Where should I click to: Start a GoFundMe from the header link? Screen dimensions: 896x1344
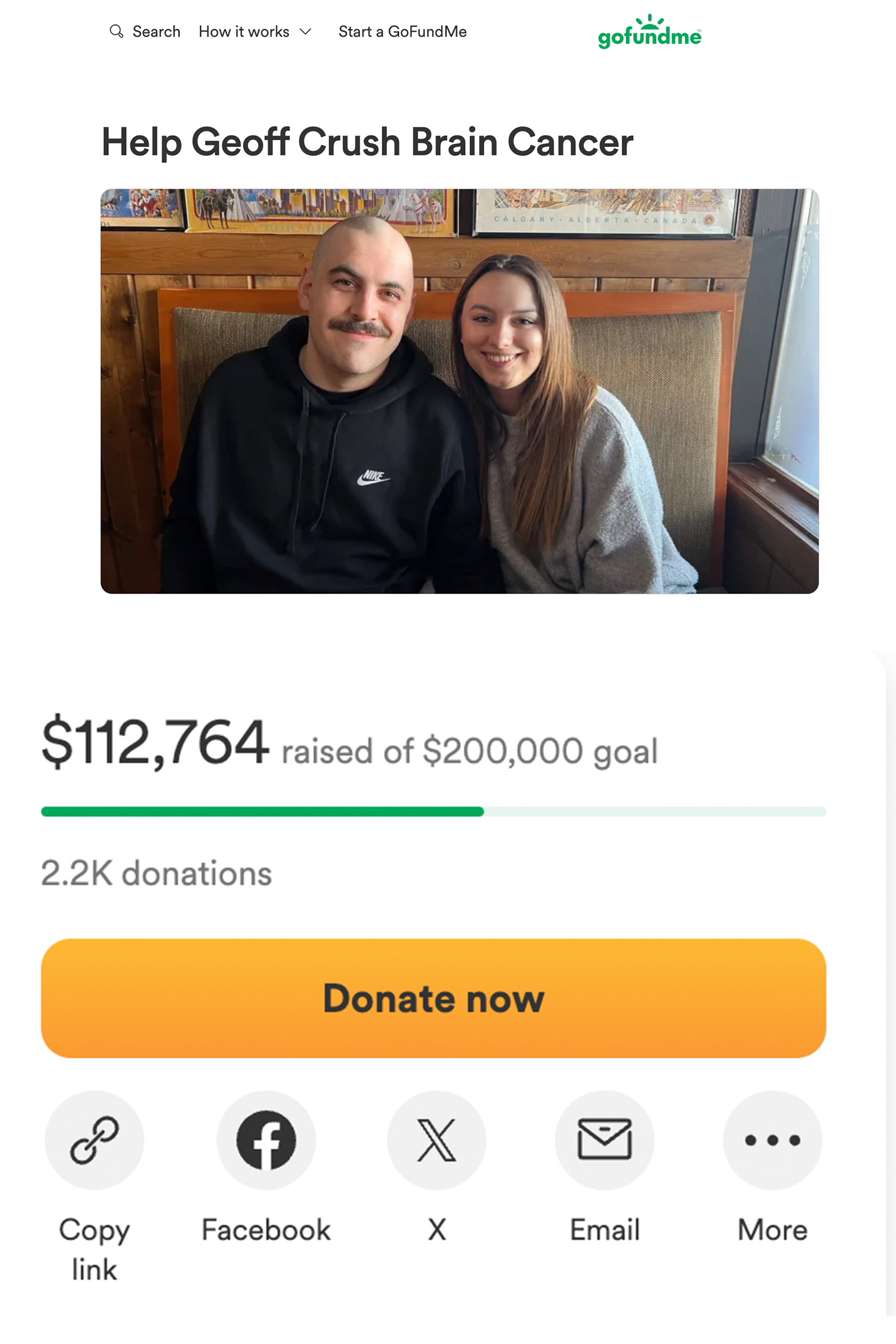tap(402, 32)
